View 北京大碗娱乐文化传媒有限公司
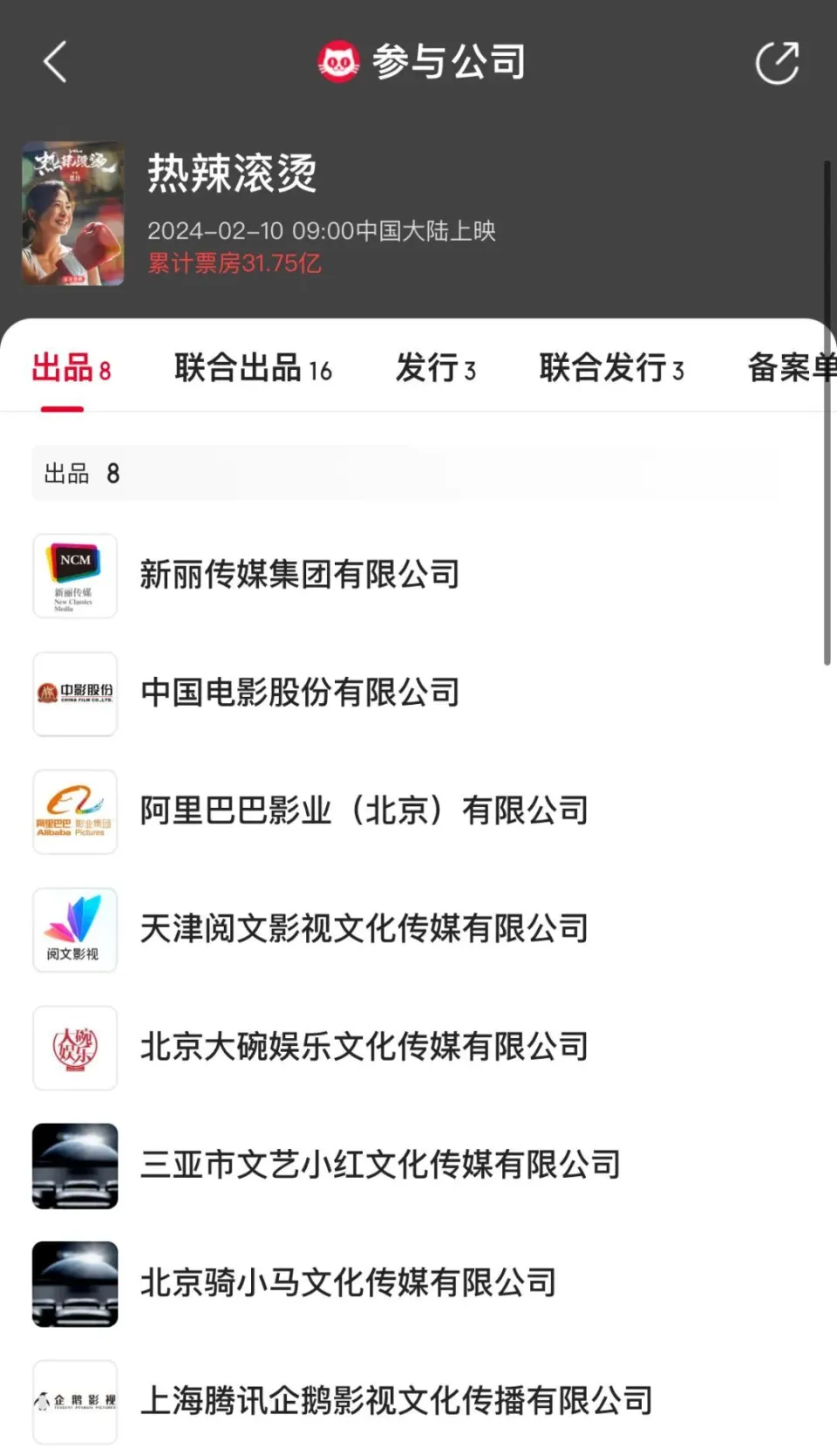Viewport: 837px width, 1456px height. click(364, 1047)
